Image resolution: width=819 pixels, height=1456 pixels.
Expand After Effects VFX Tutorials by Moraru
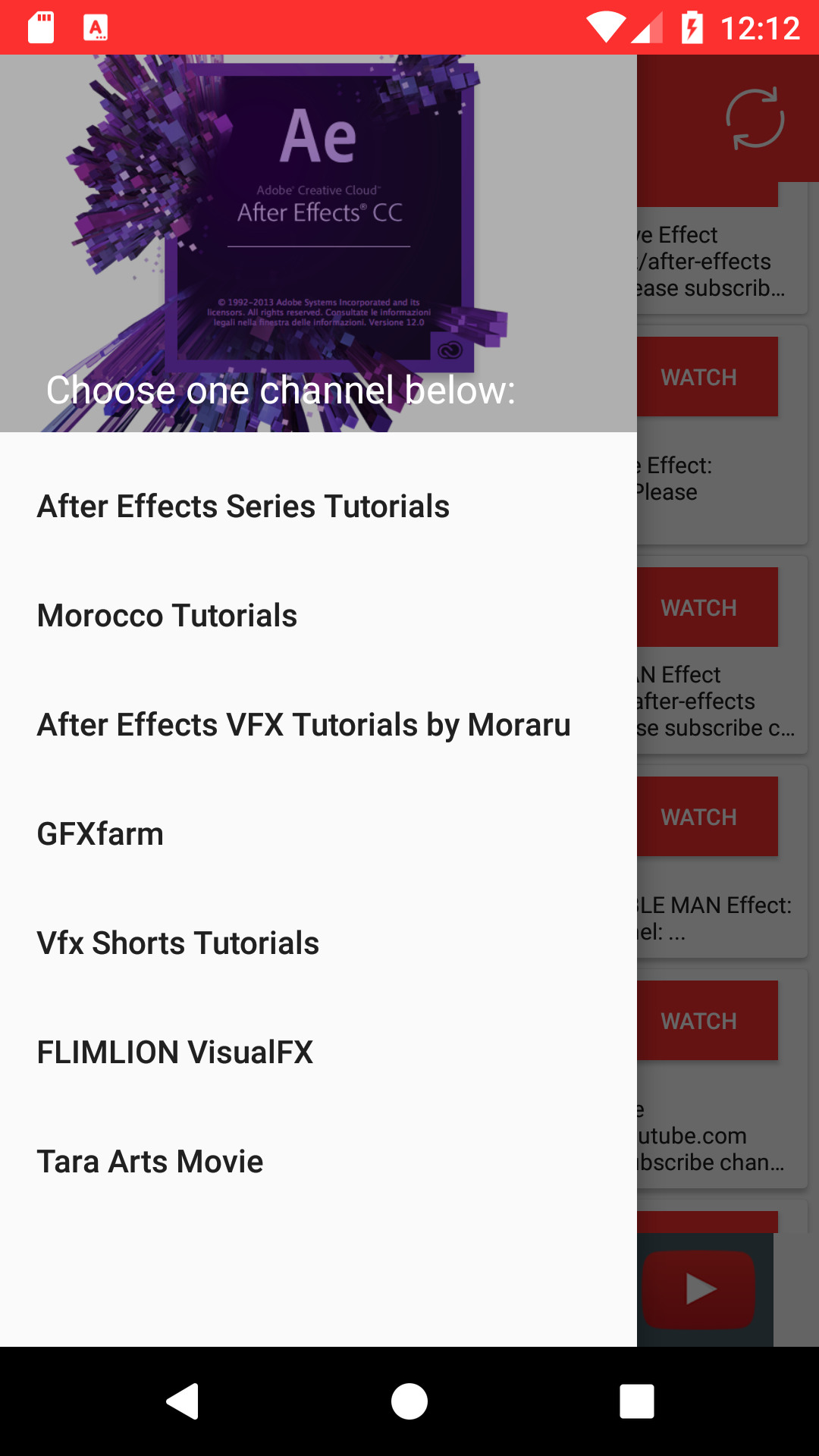[x=303, y=725]
